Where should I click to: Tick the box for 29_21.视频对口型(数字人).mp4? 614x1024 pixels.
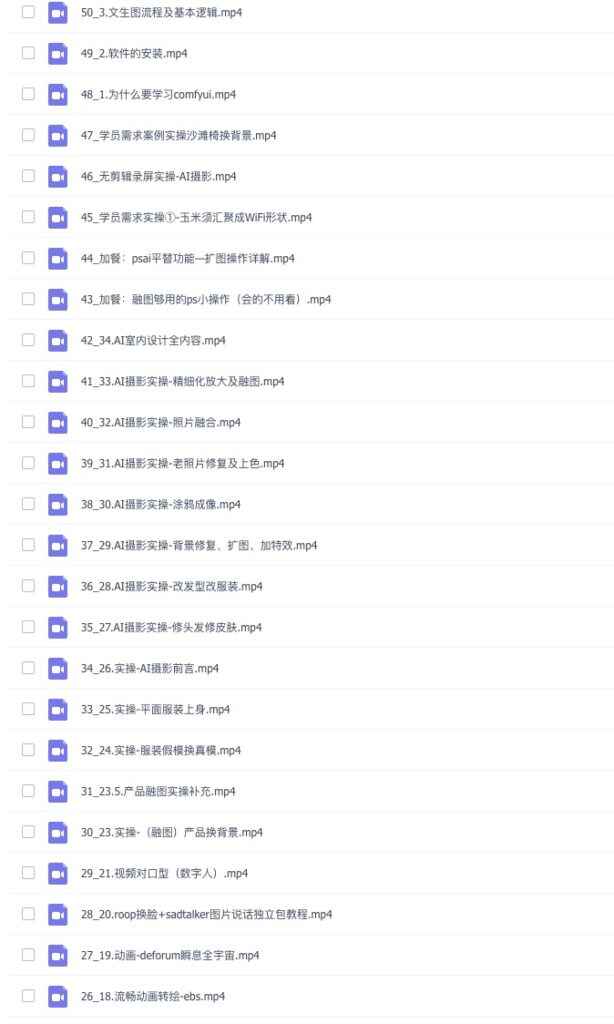[27, 874]
